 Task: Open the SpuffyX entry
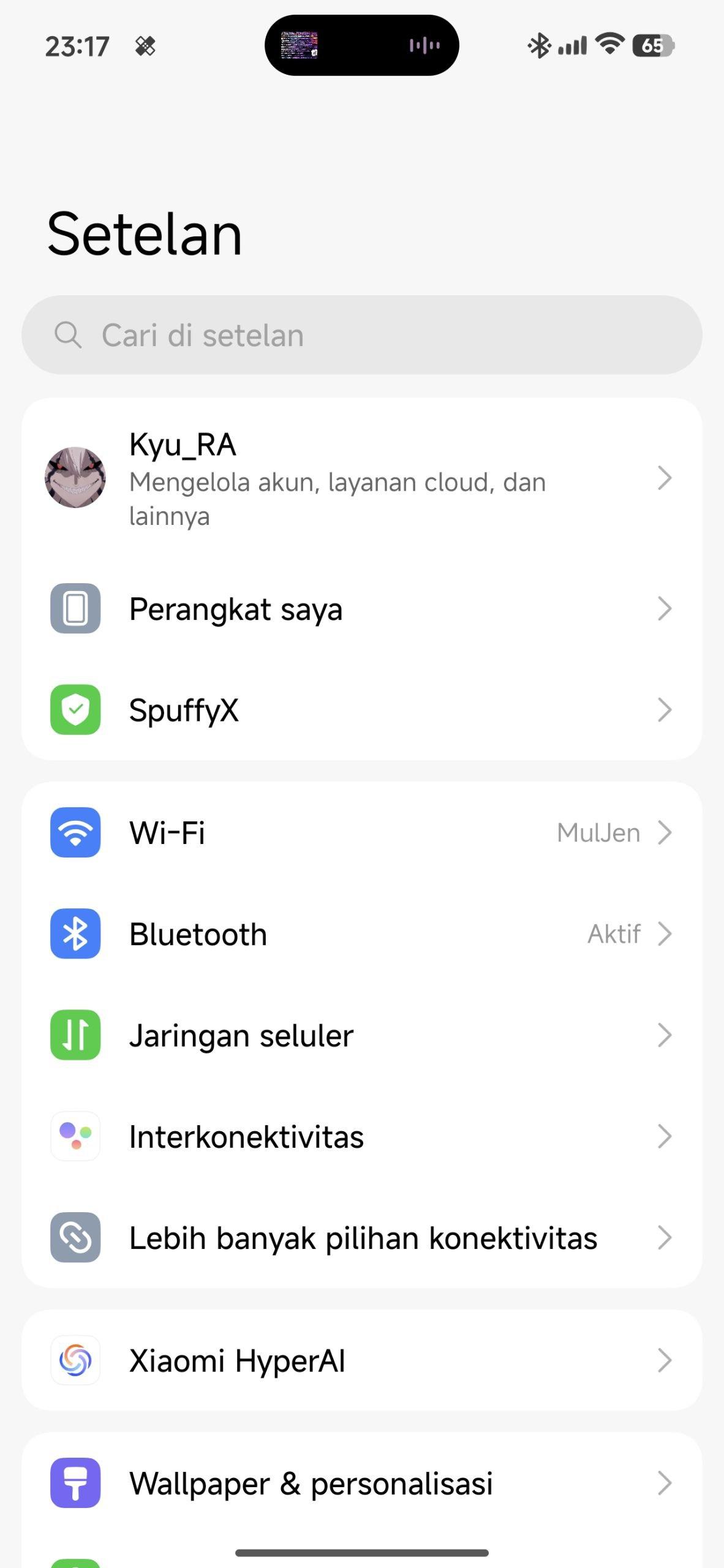click(x=361, y=710)
